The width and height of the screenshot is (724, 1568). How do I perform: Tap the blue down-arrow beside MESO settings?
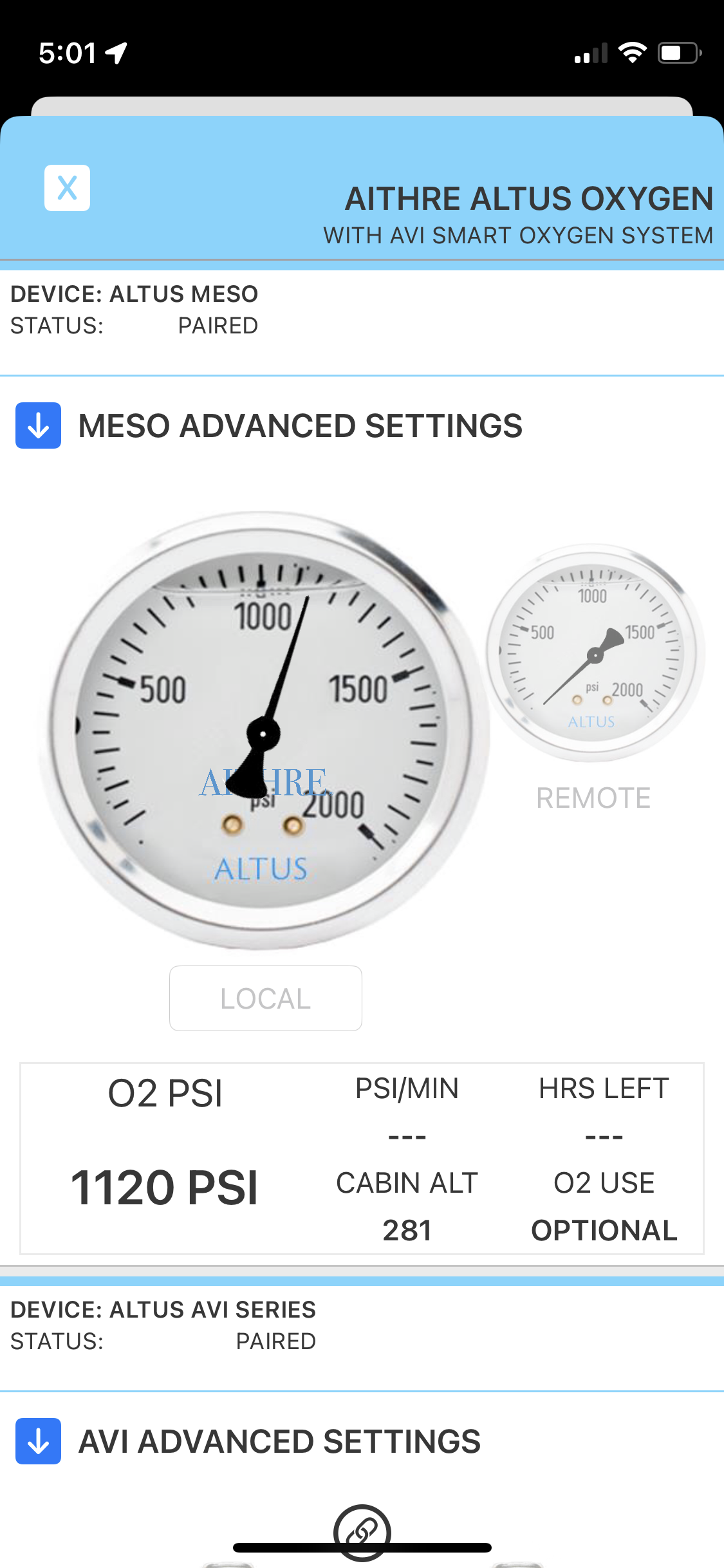37,425
